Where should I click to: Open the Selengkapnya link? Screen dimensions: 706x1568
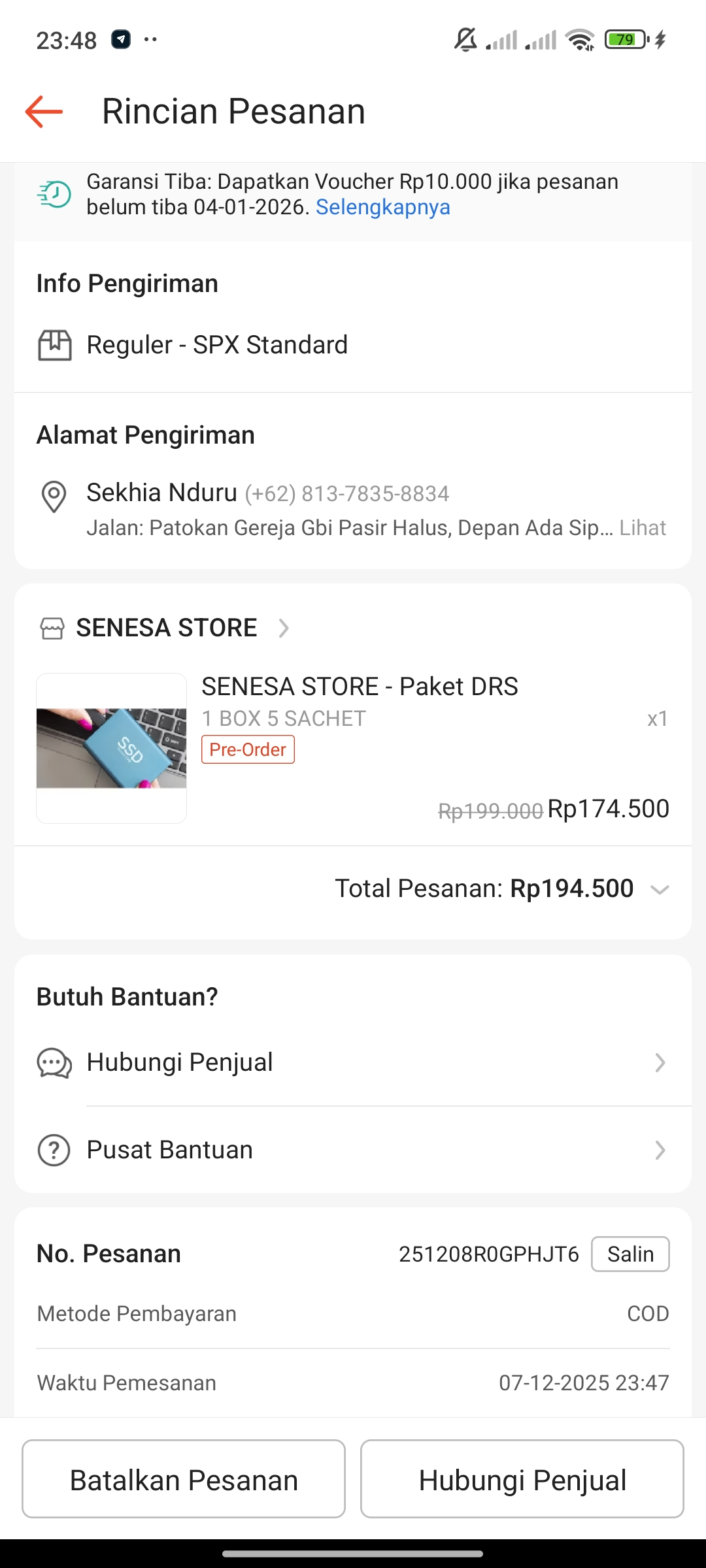pos(382,207)
